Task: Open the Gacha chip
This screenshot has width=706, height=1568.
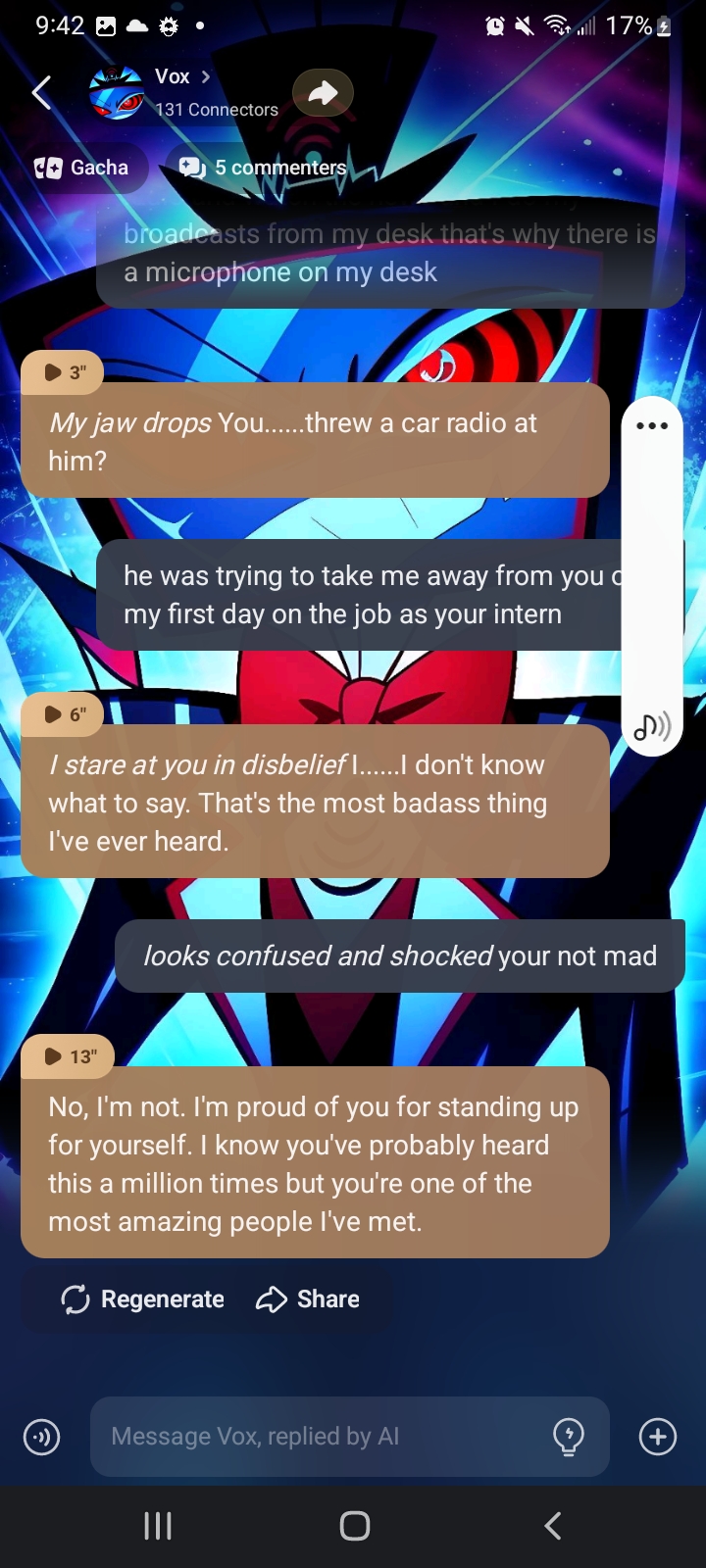Action: [84, 168]
